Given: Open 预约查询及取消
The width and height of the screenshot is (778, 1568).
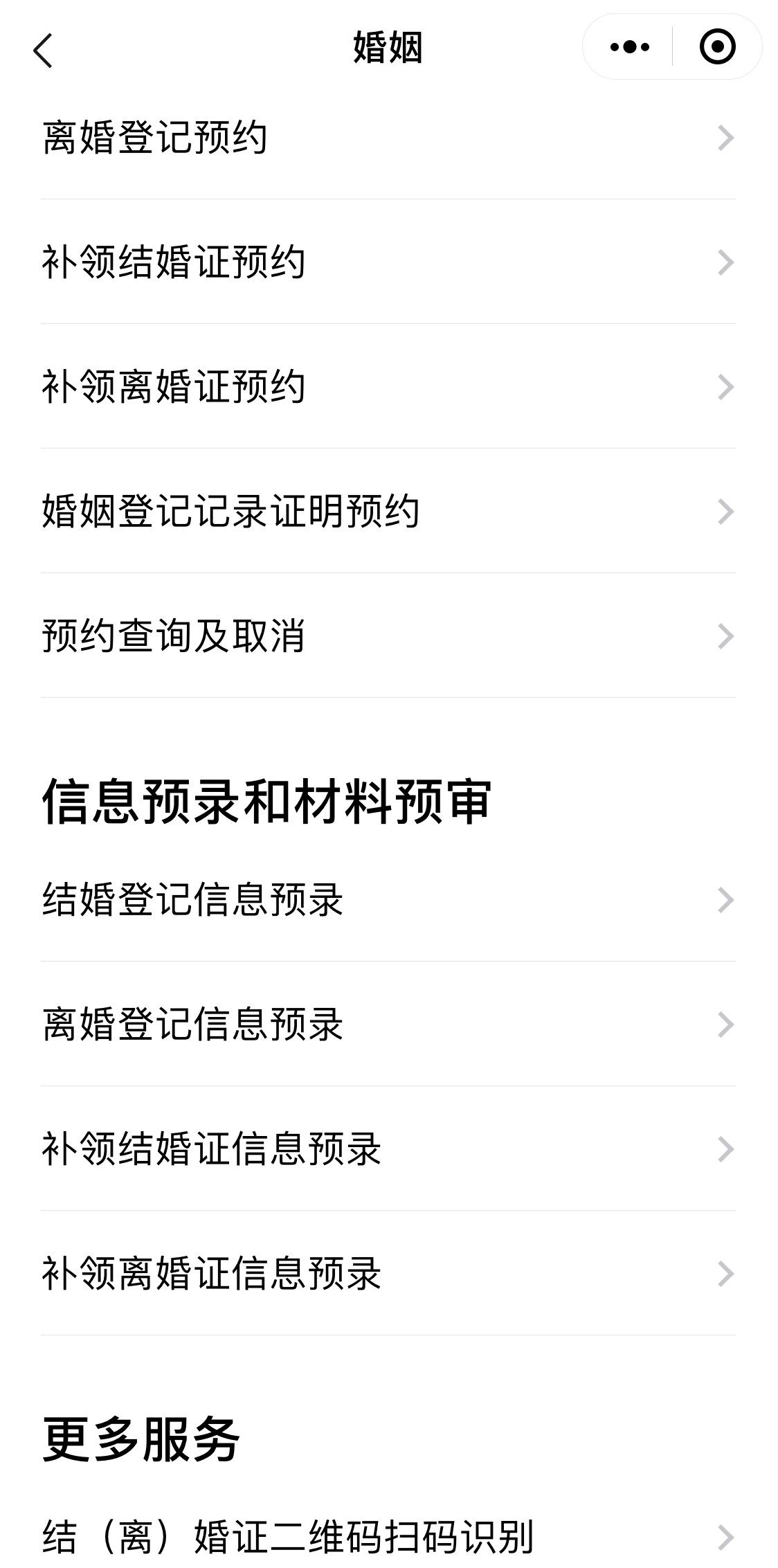Looking at the screenshot, I should point(388,636).
